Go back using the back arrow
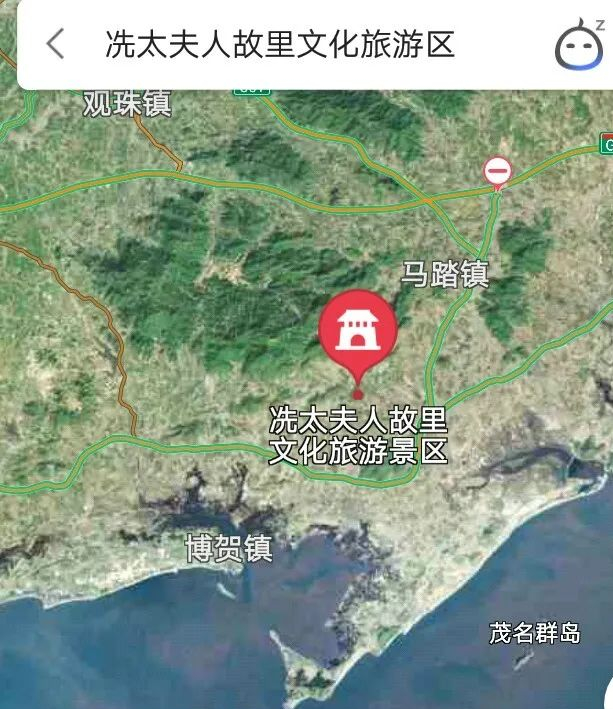Image resolution: width=613 pixels, height=709 pixels. (55, 44)
